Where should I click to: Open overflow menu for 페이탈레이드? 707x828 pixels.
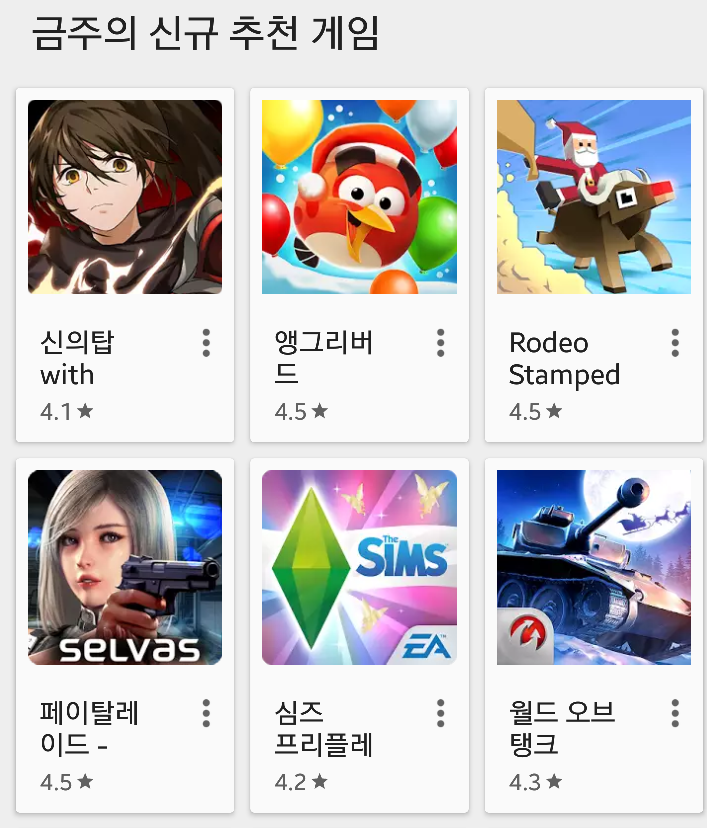pos(206,713)
